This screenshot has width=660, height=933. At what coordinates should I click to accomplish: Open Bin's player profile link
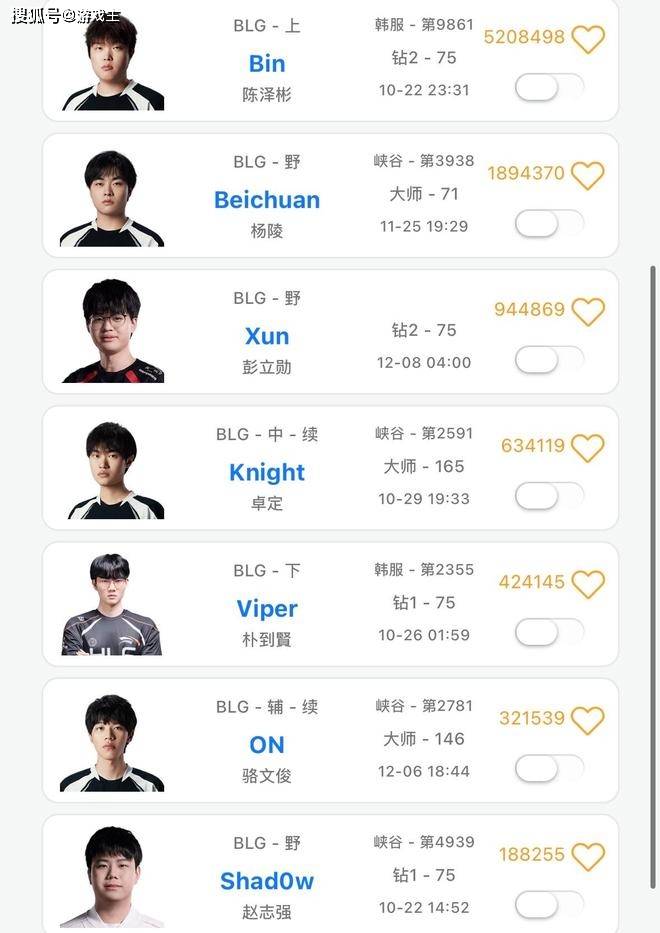point(267,64)
